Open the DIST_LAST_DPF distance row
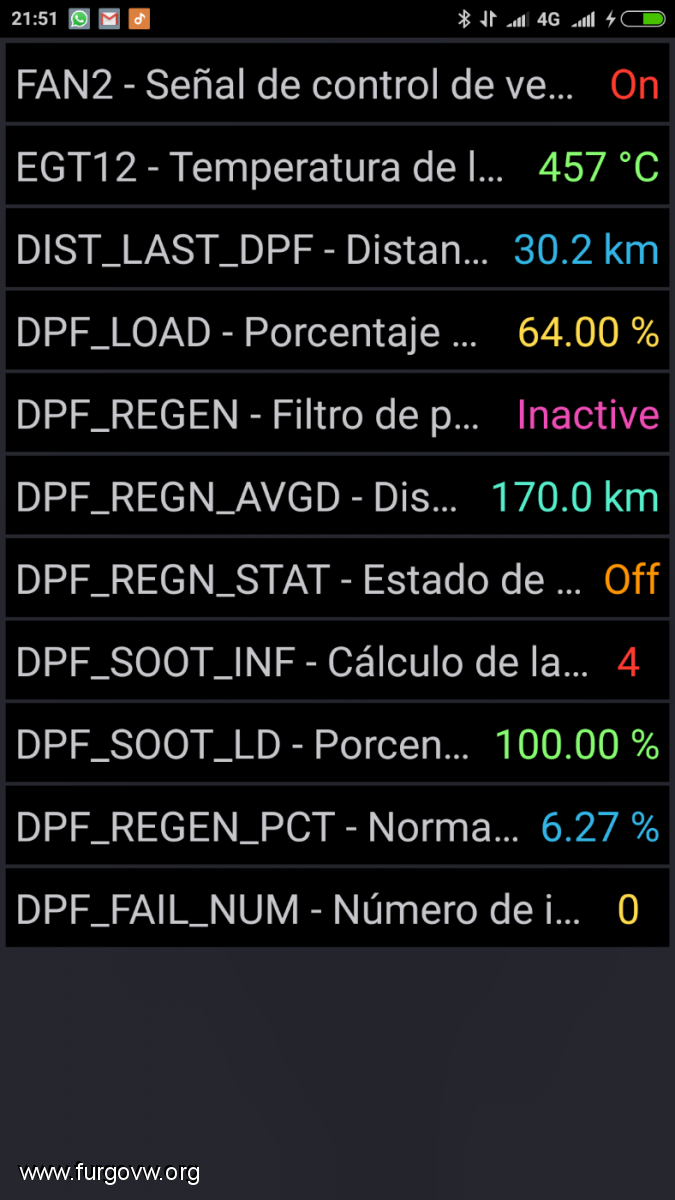Image resolution: width=675 pixels, height=1200 pixels. coord(337,249)
